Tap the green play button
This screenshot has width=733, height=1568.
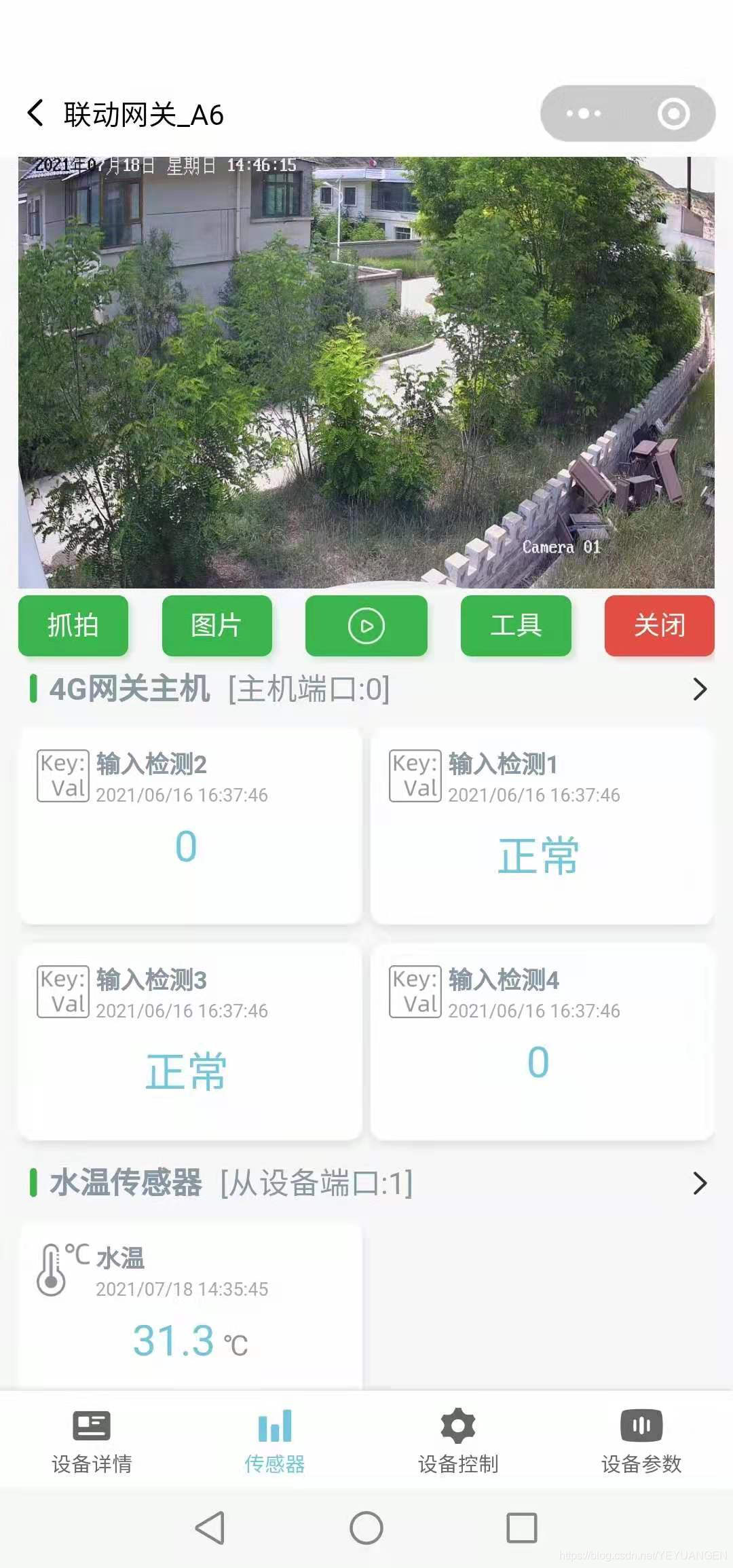(366, 625)
